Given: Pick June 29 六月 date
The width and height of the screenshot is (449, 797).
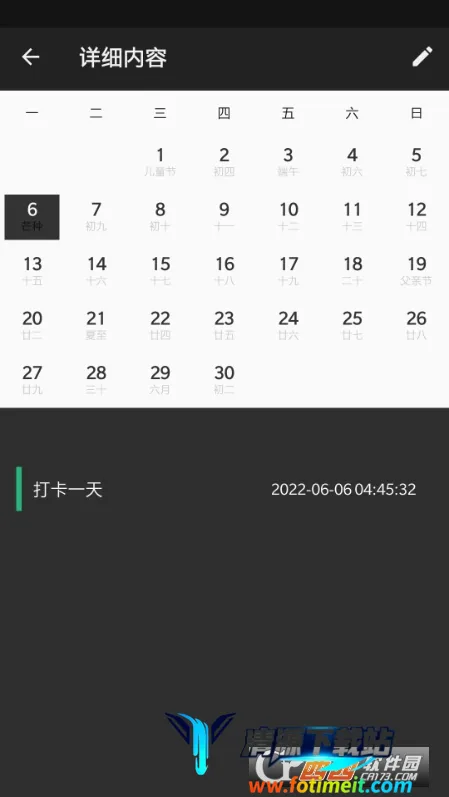Looking at the screenshot, I should click(160, 380).
